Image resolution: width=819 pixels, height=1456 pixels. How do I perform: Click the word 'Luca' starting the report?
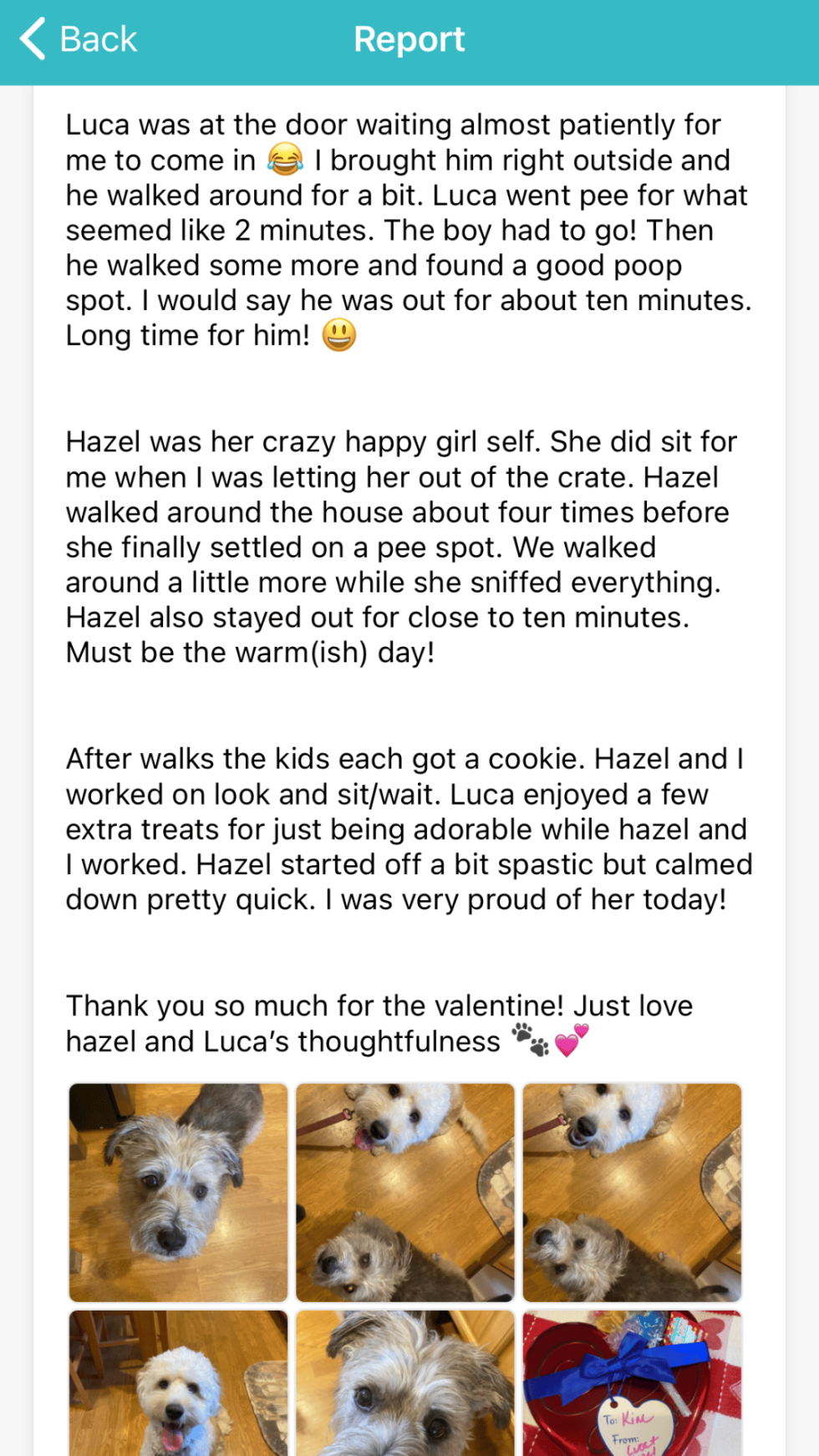[x=97, y=124]
